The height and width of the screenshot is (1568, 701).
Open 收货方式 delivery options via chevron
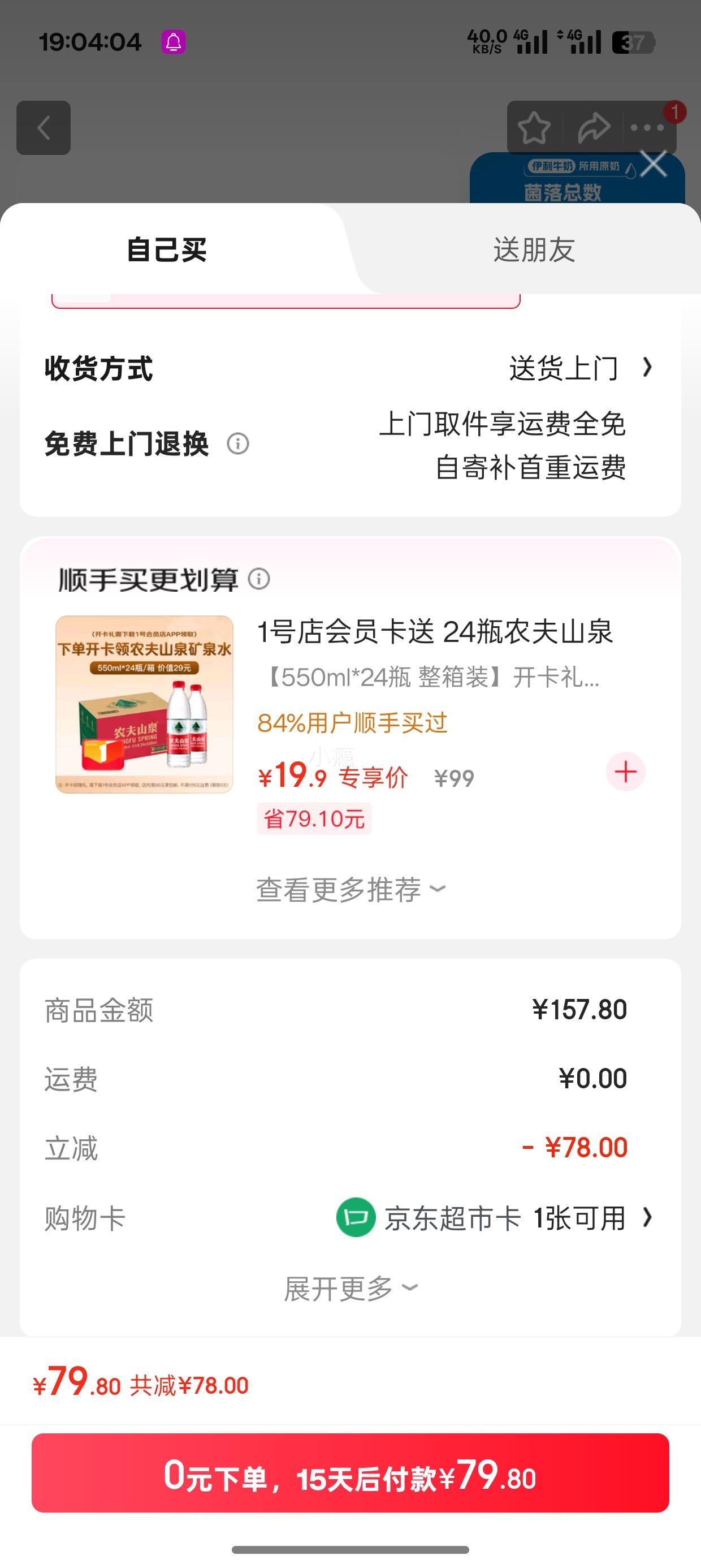coord(647,368)
